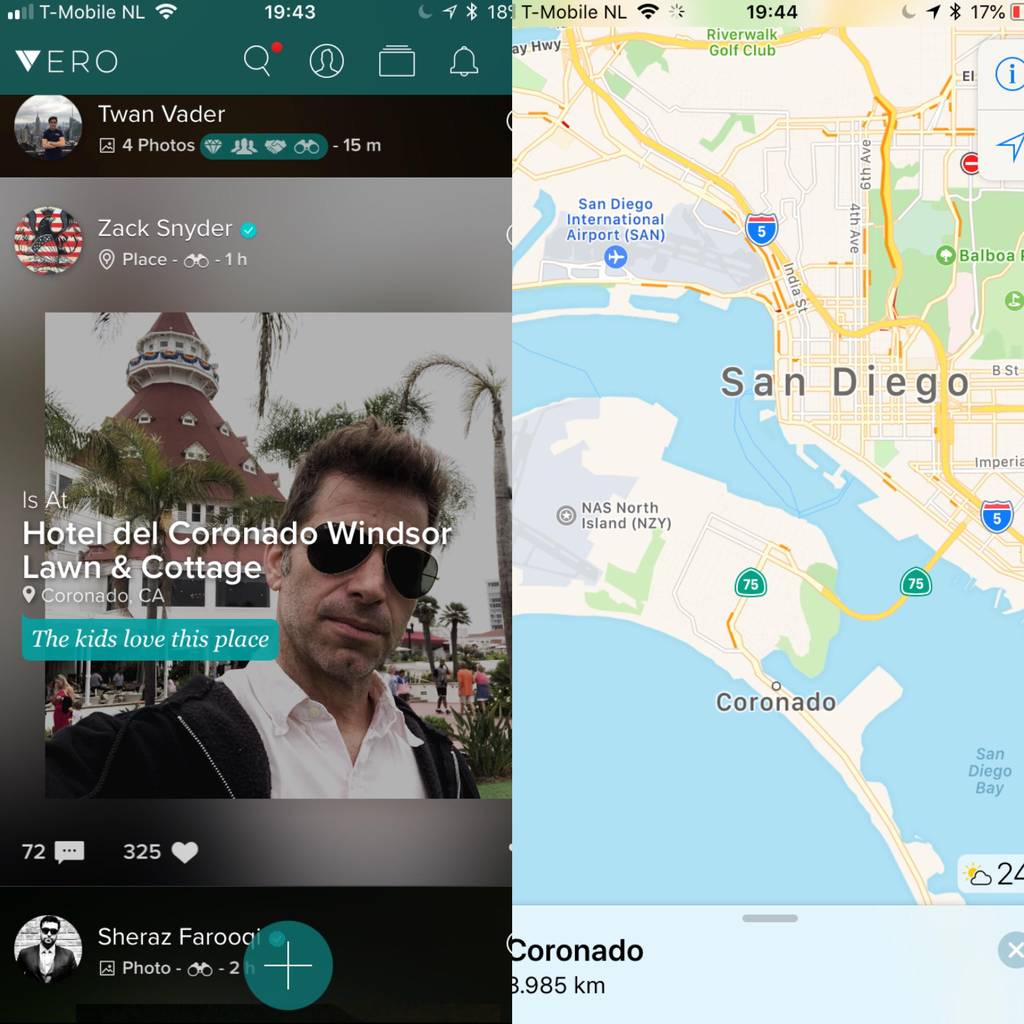View the 72 comments on Zack Snyder's post

(x=54, y=852)
